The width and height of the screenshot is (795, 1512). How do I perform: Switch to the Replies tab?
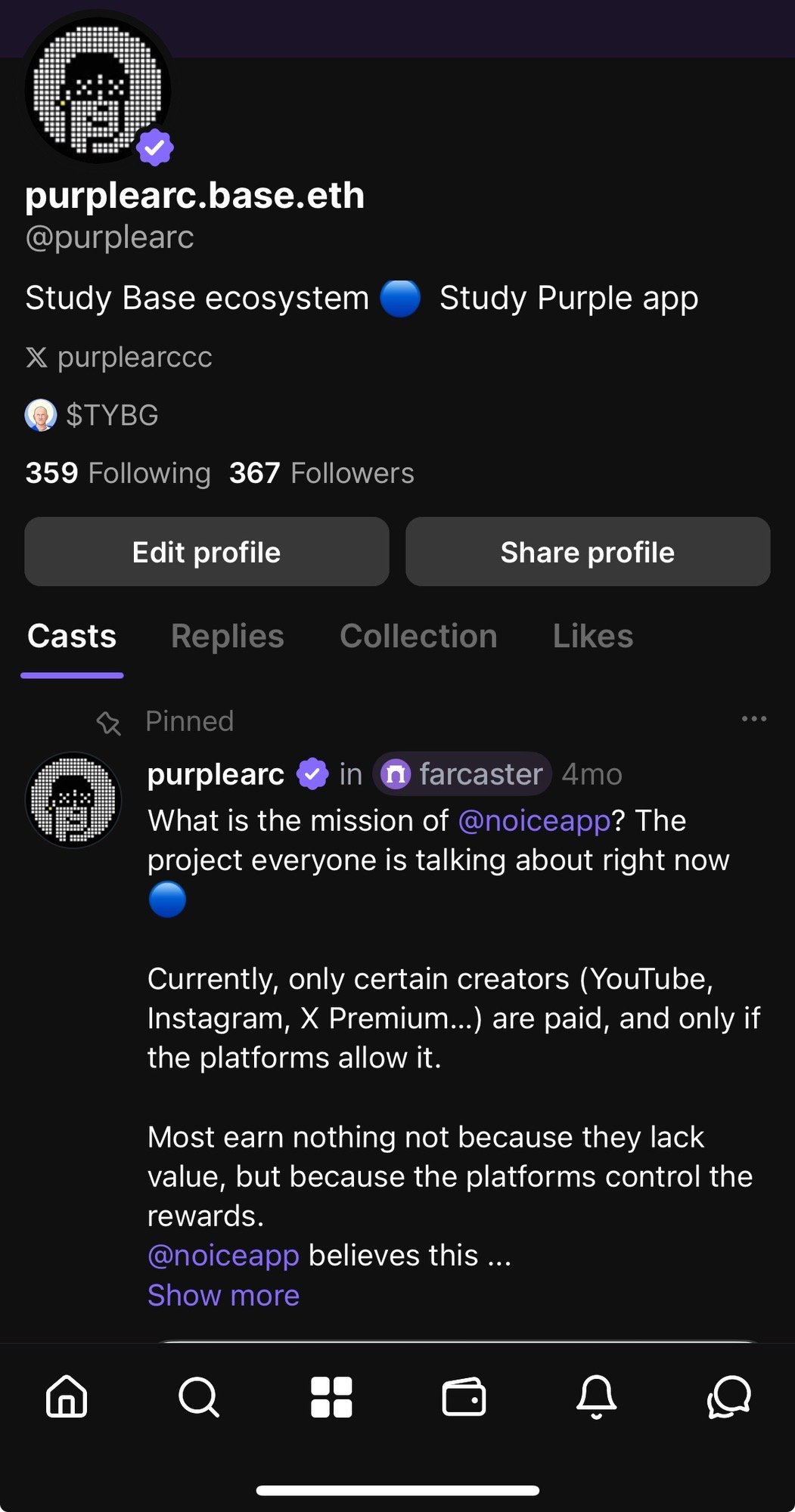[x=227, y=637]
